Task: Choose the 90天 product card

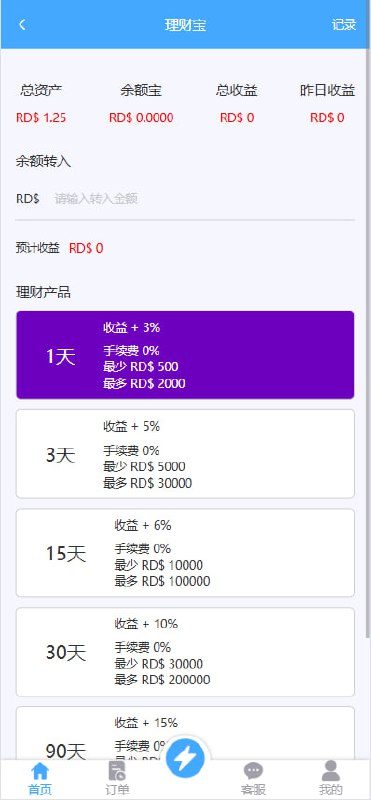Action: (185, 733)
